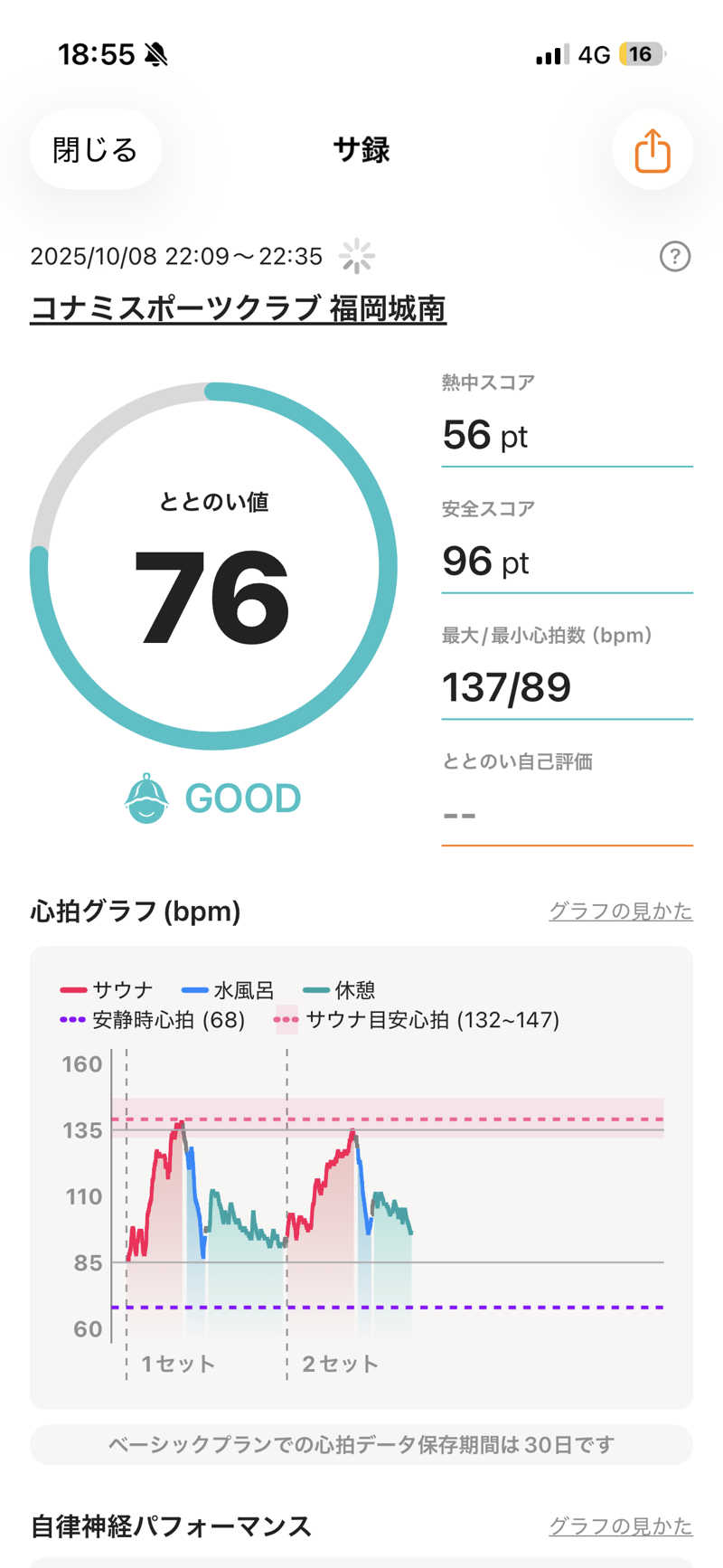Open グラフの見かた for 心拍グラフ
Screen dimensions: 723x1568
click(620, 911)
